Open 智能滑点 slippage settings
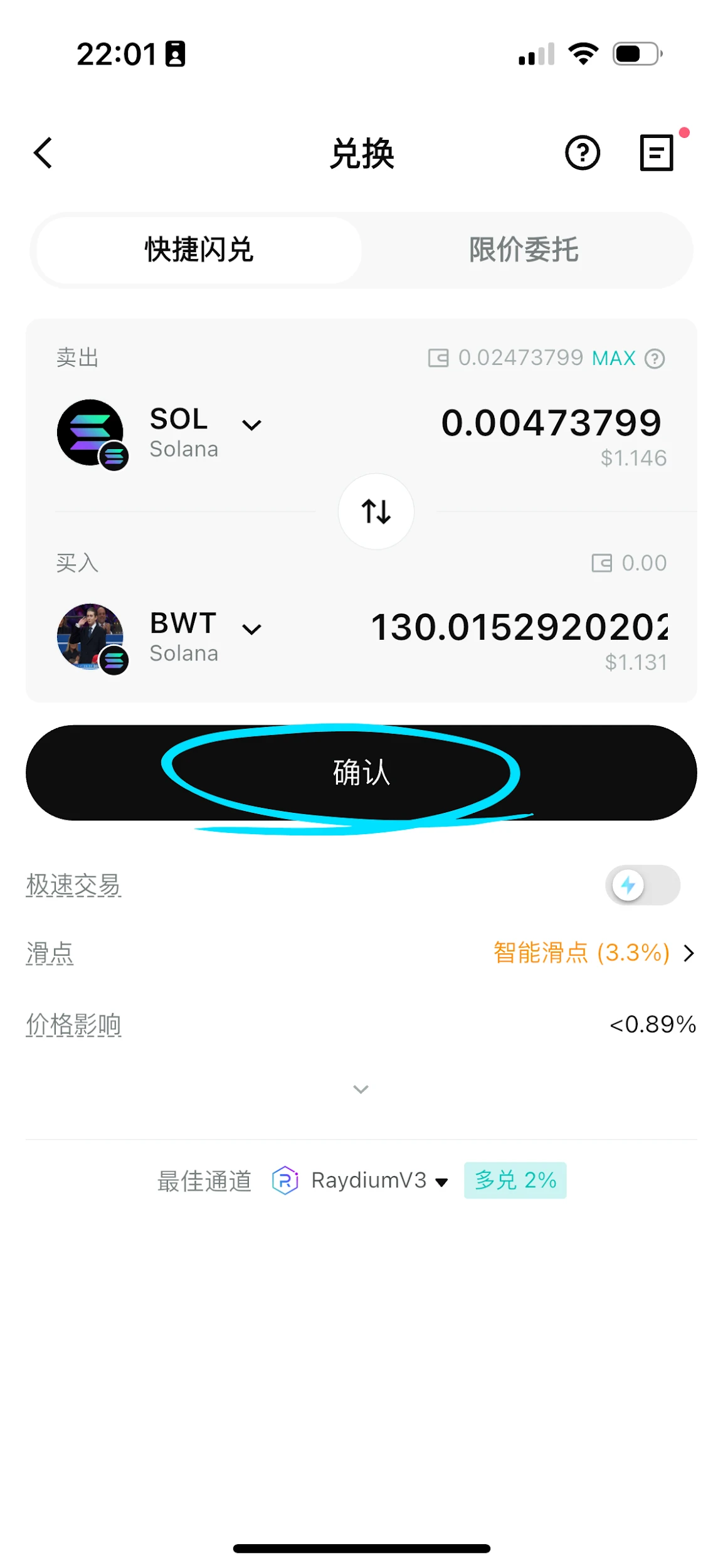Viewport: 723px width, 1568px height. click(x=593, y=953)
